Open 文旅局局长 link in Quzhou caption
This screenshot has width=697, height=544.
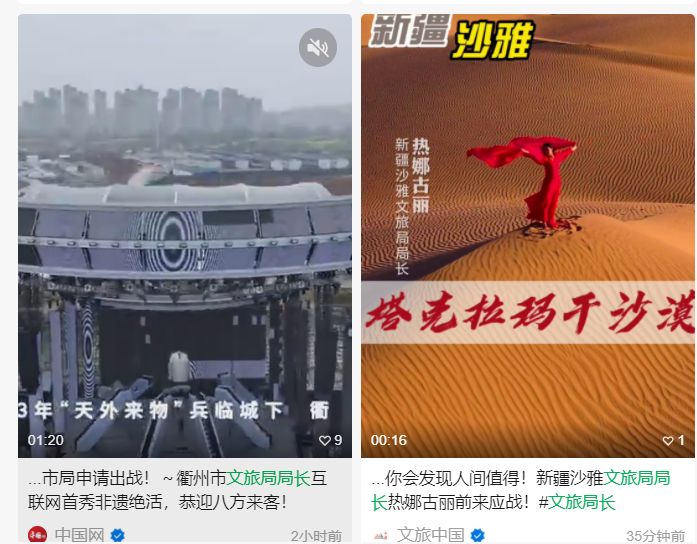pos(269,478)
